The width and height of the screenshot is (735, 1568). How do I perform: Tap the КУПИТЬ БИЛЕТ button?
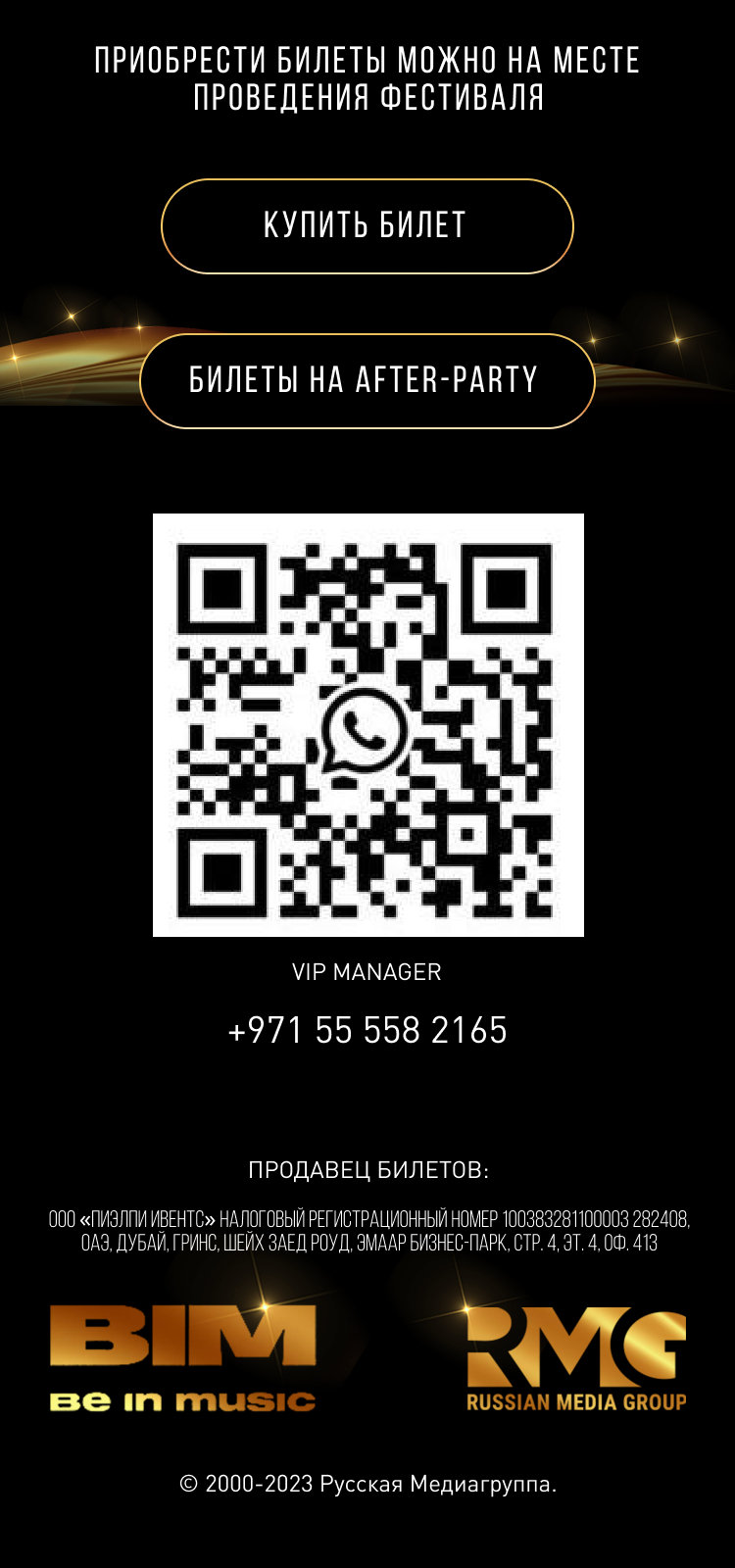click(367, 225)
